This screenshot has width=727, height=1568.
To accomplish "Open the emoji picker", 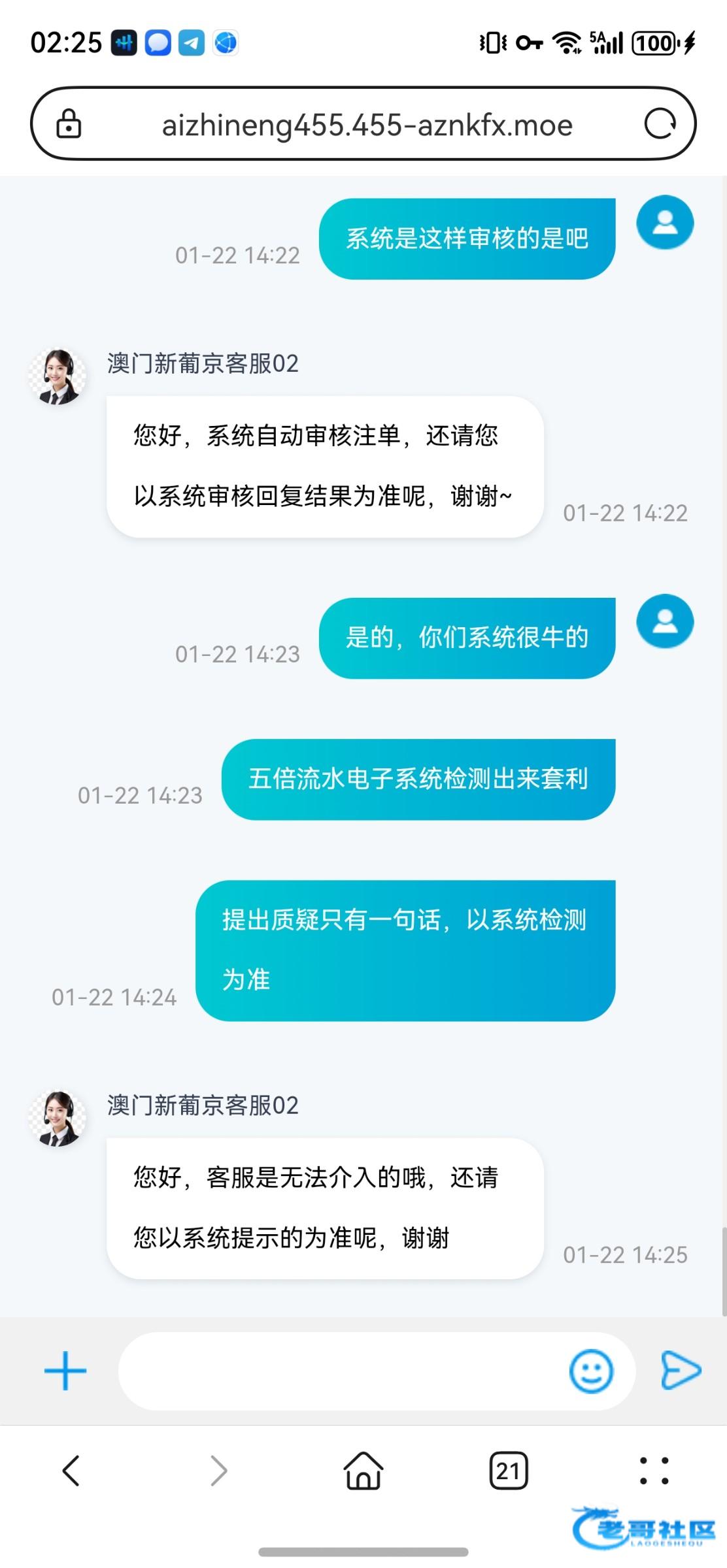I will (591, 1371).
